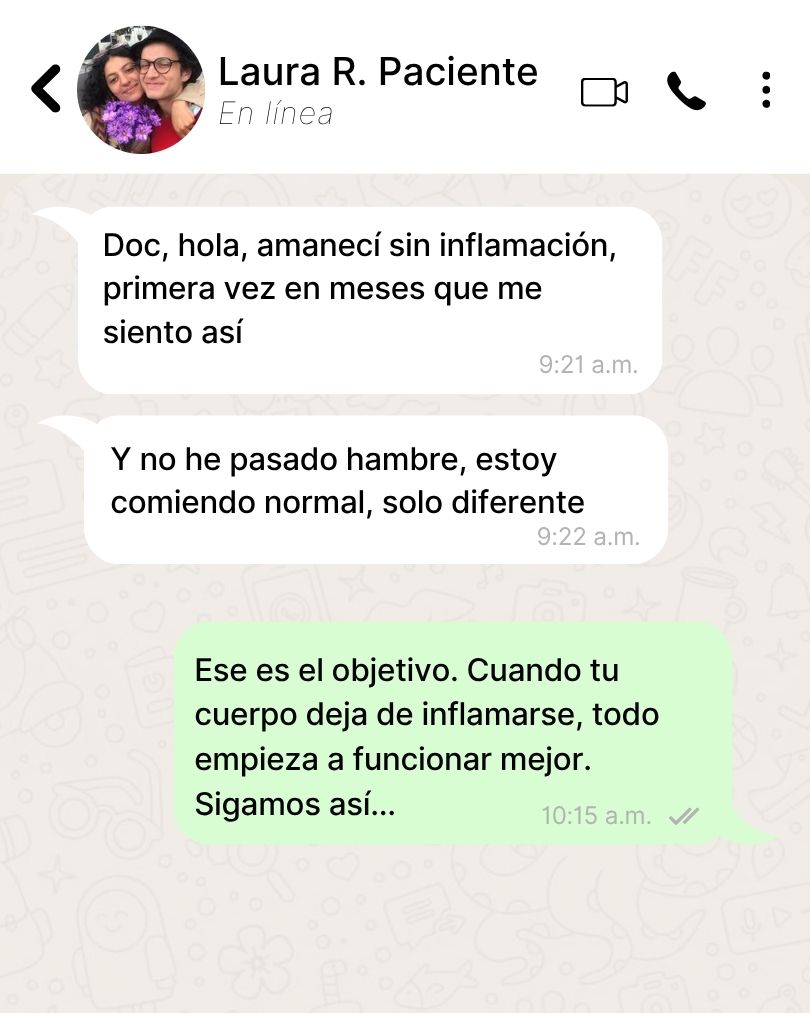Select the camera icon in the header
810x1013 pixels.
coord(604,91)
